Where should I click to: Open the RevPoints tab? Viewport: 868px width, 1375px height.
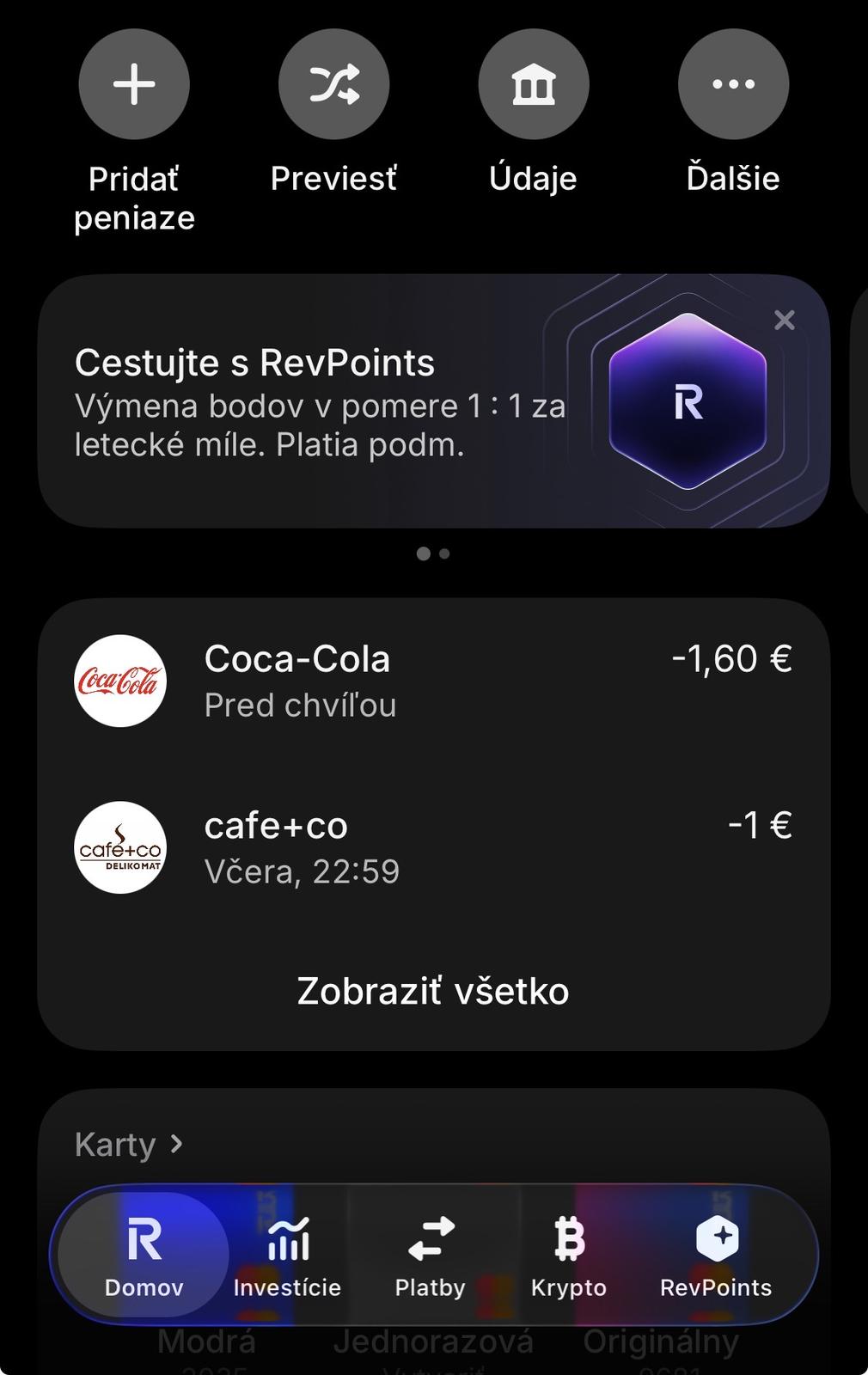(716, 1256)
